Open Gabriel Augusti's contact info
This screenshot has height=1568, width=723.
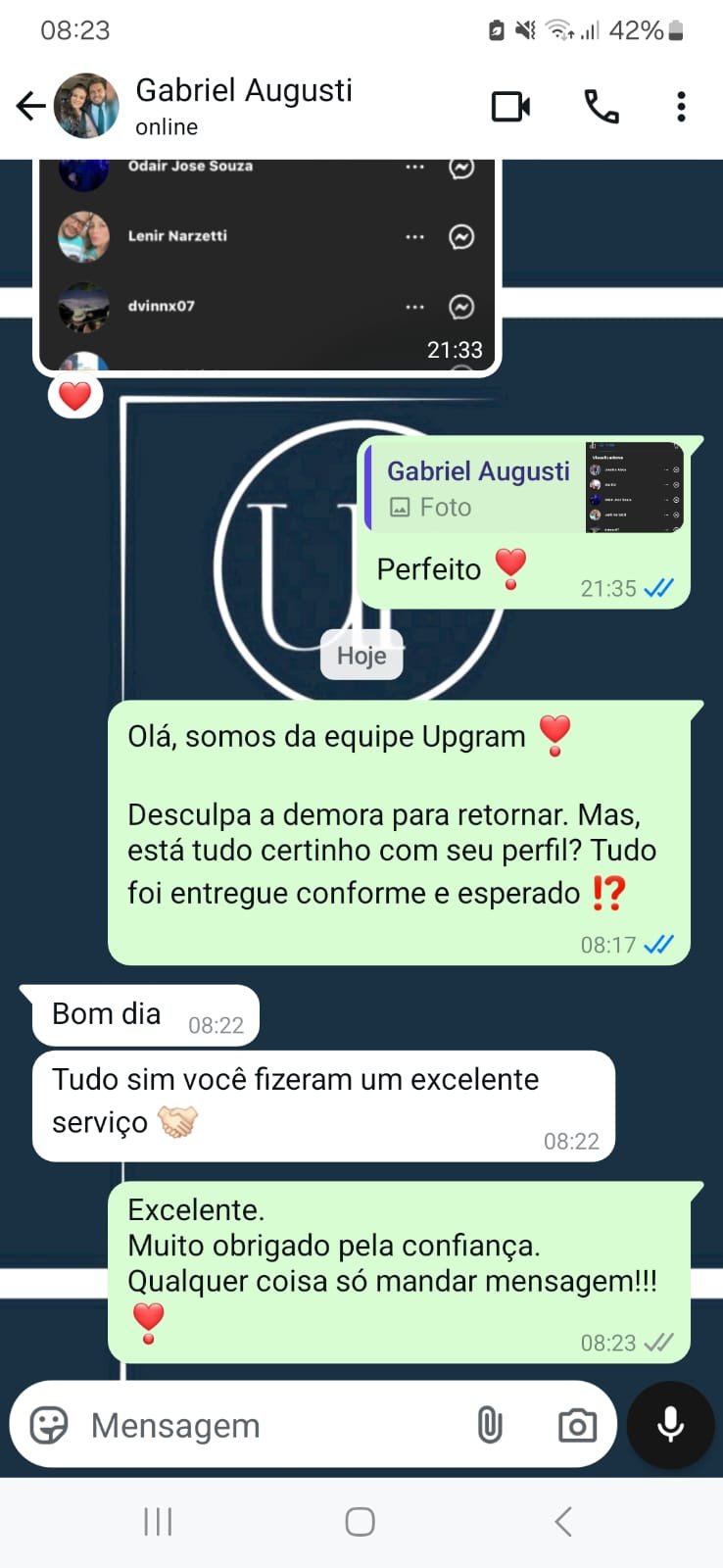243,105
